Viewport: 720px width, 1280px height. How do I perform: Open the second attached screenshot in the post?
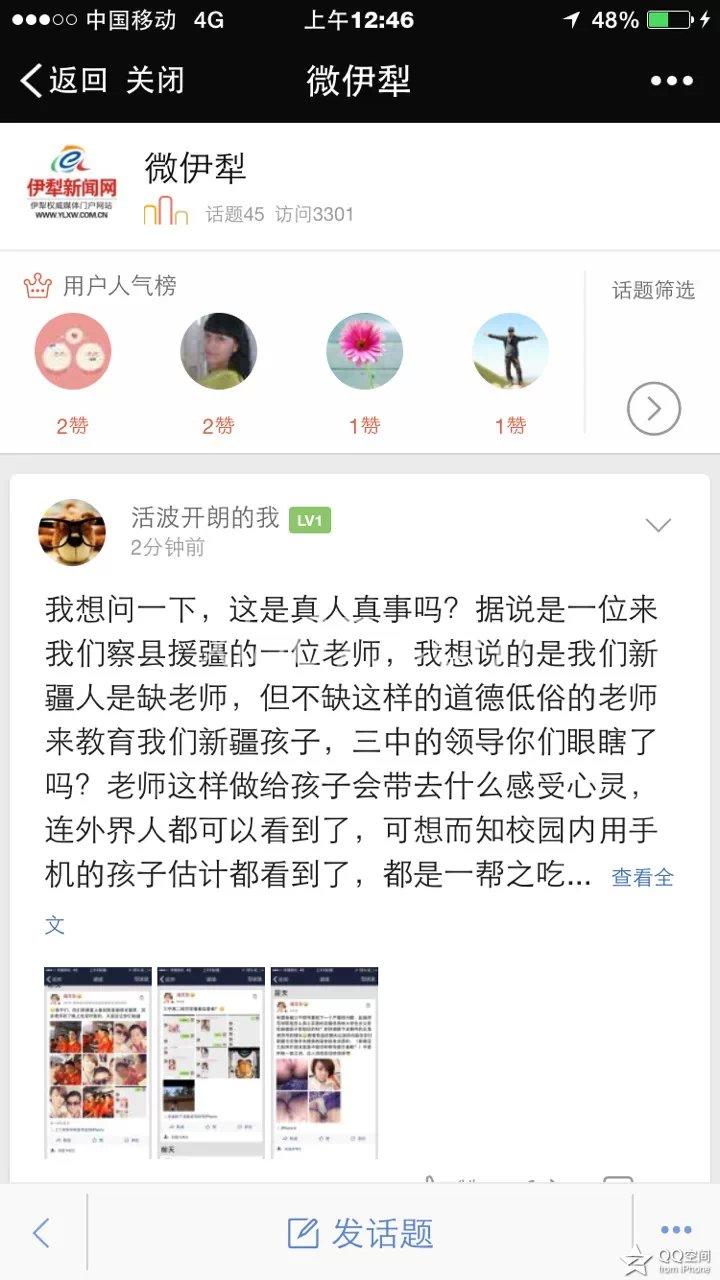tap(211, 1062)
